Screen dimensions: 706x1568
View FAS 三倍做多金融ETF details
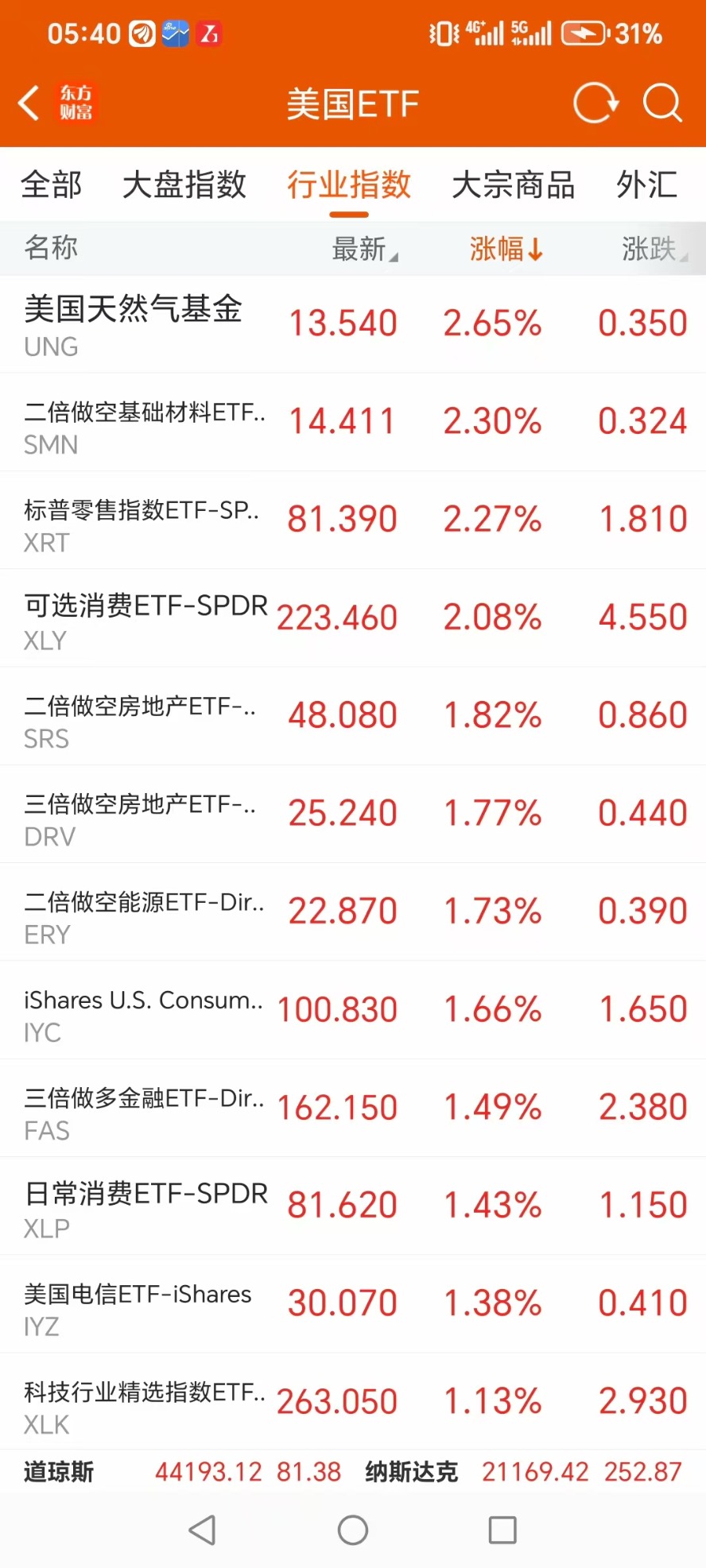click(x=353, y=1107)
